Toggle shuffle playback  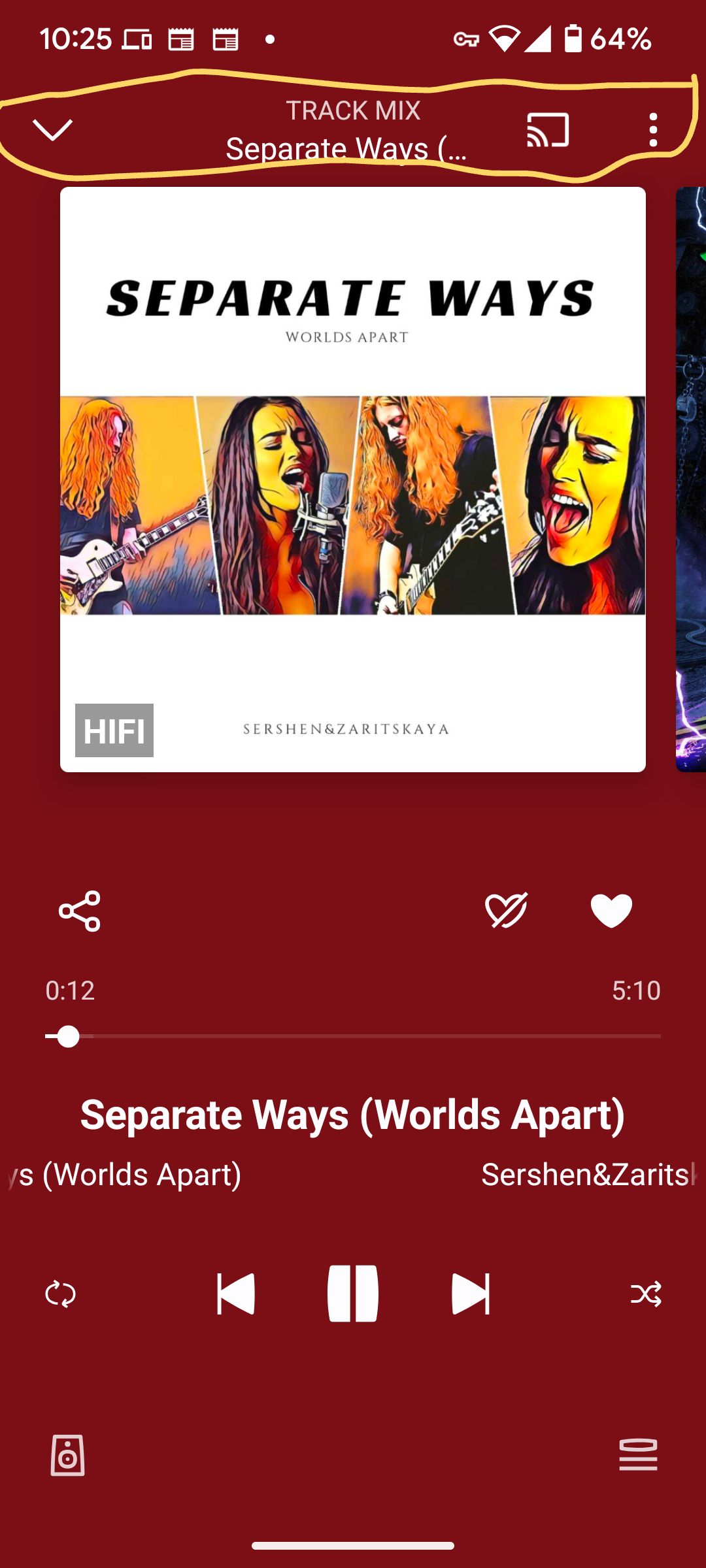[x=646, y=1294]
